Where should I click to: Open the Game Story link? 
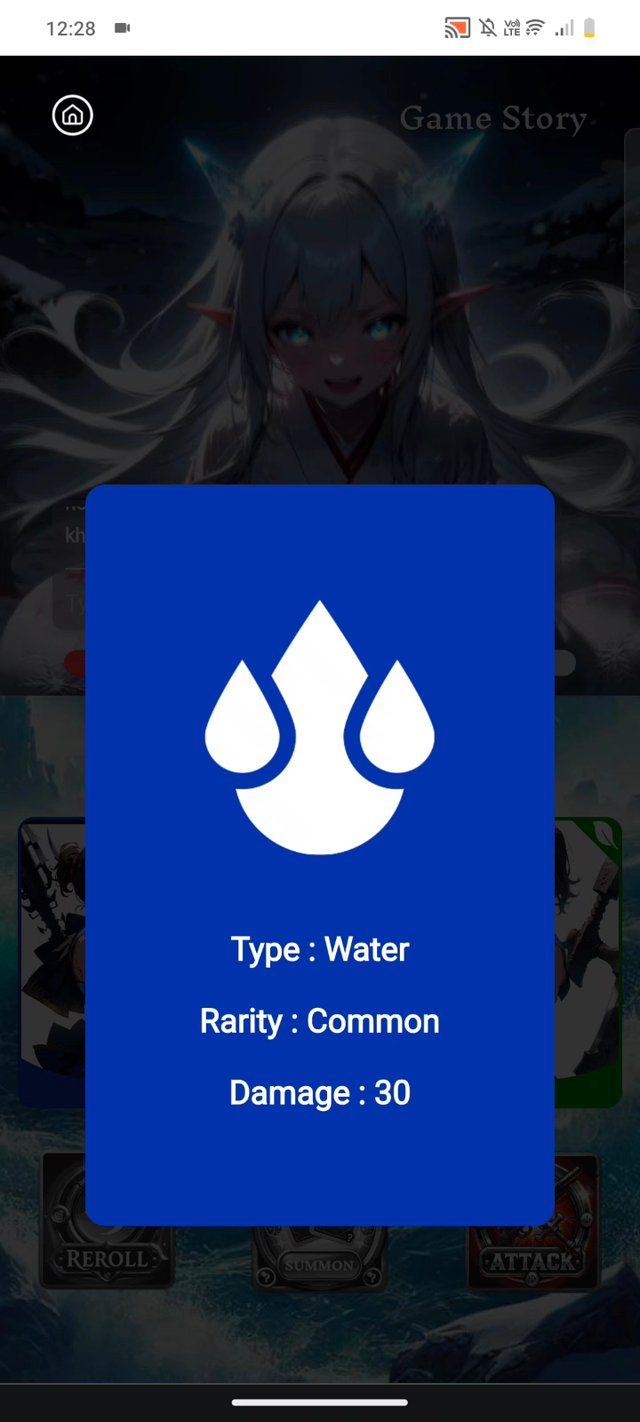pos(493,119)
